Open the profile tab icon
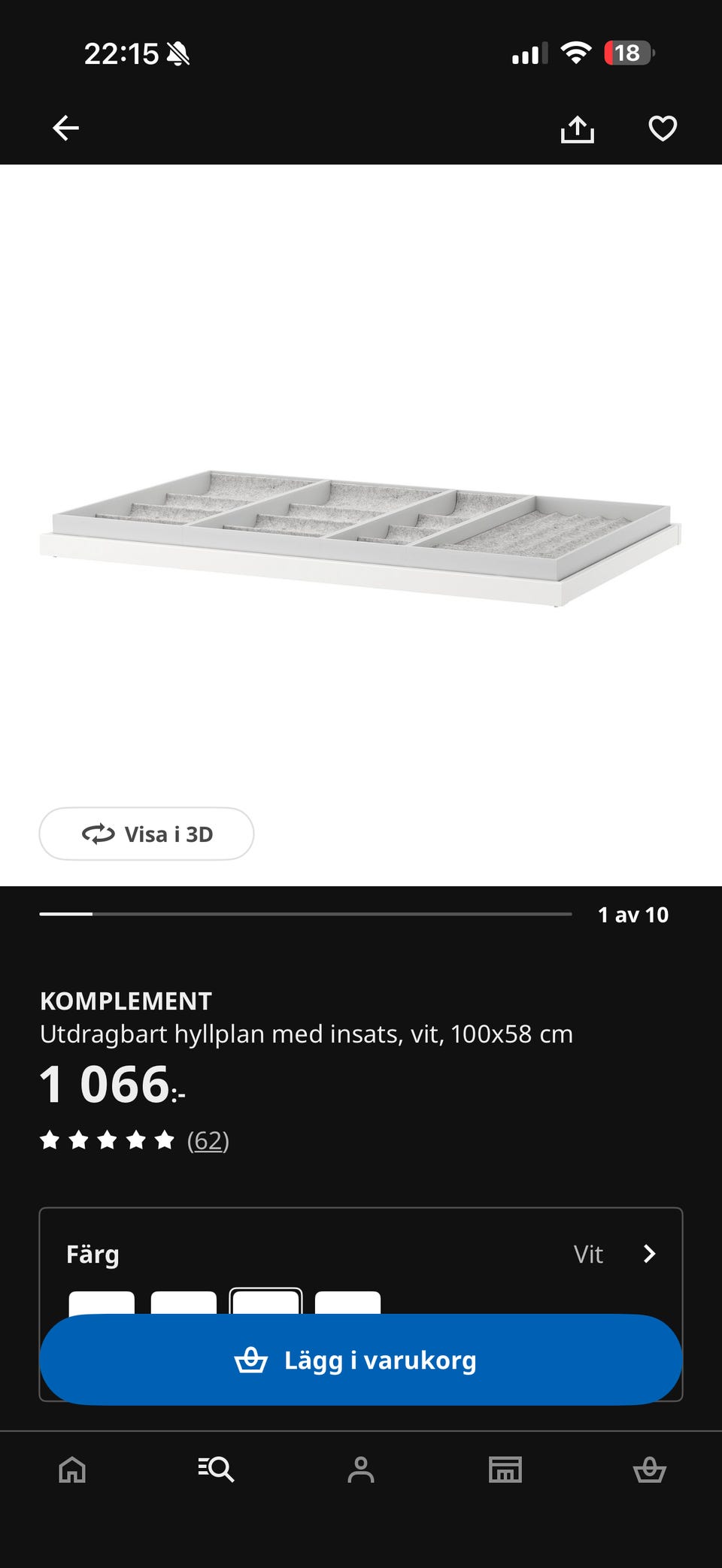Image resolution: width=722 pixels, height=1568 pixels. [361, 1471]
